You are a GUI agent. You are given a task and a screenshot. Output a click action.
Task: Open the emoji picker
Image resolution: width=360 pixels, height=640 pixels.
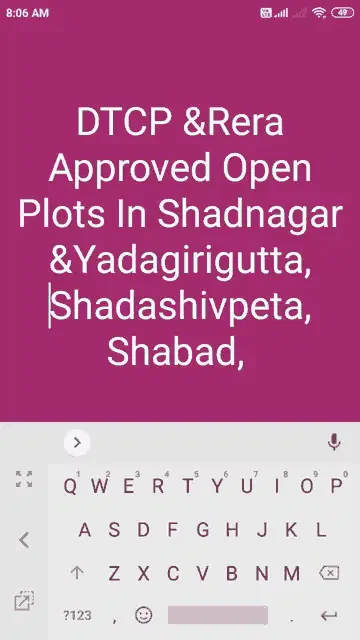pos(144,615)
